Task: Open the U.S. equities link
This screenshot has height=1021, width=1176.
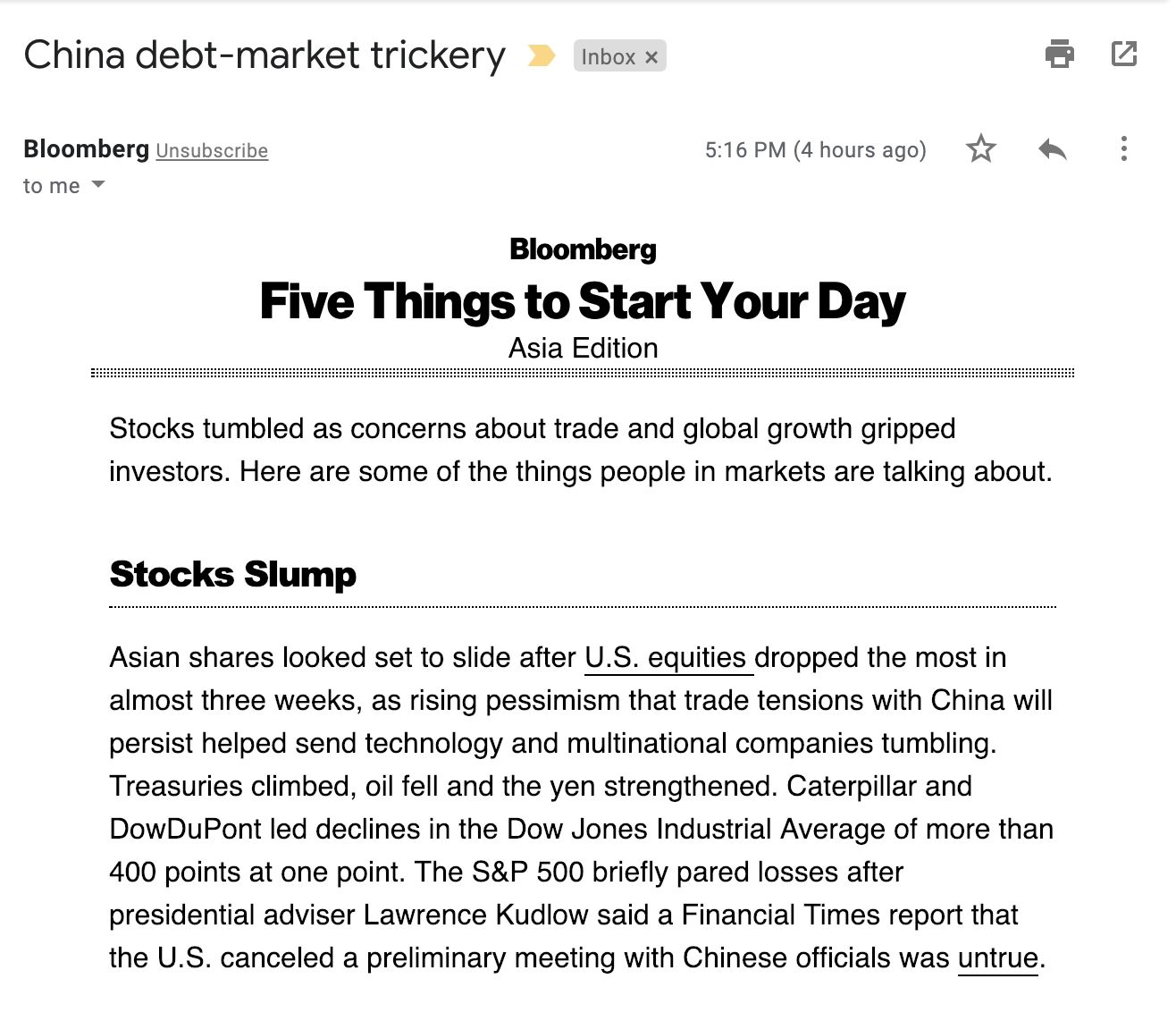Action: [x=665, y=658]
